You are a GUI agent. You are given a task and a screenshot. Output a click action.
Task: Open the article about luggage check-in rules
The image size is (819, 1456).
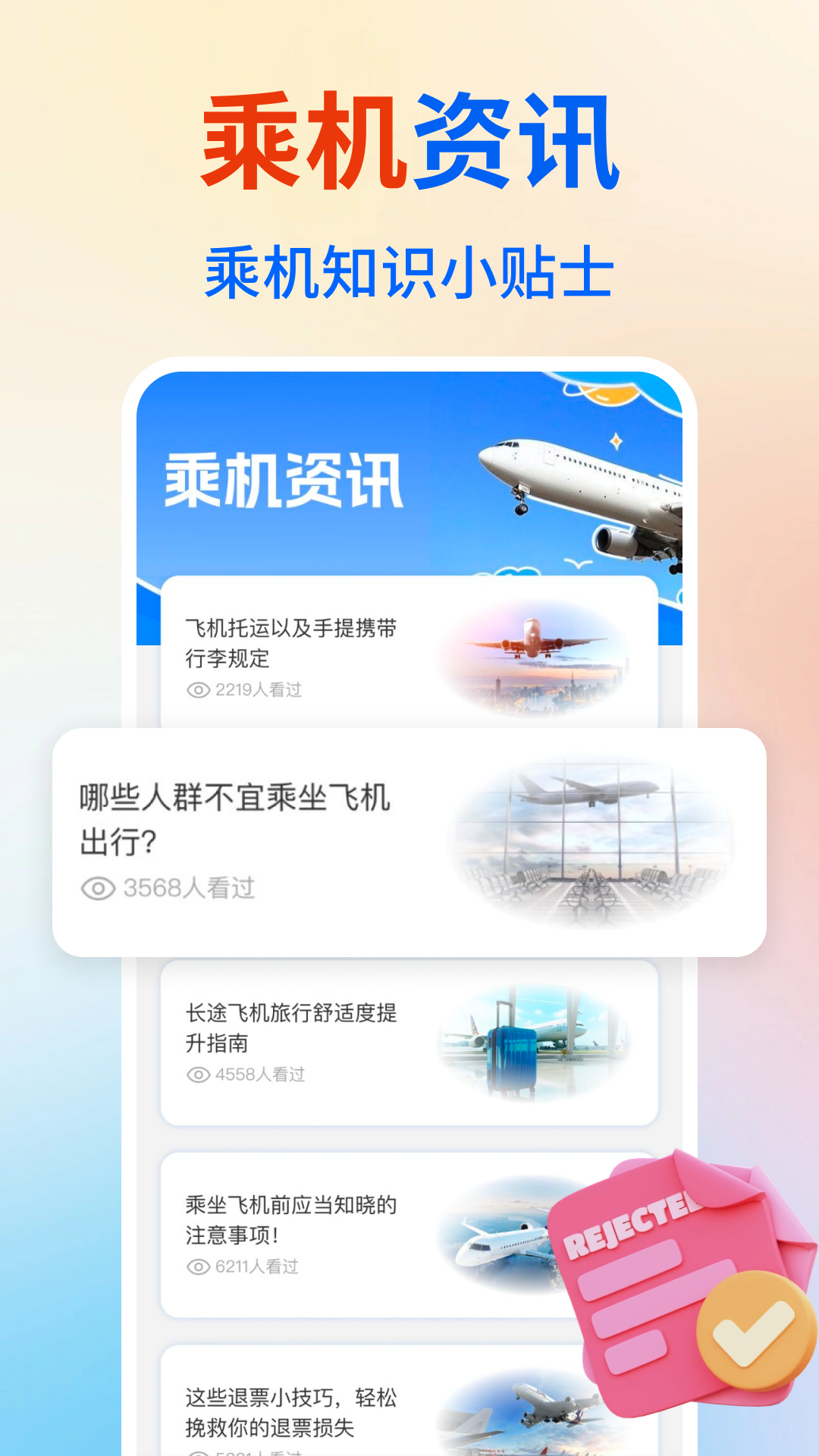coord(296,641)
